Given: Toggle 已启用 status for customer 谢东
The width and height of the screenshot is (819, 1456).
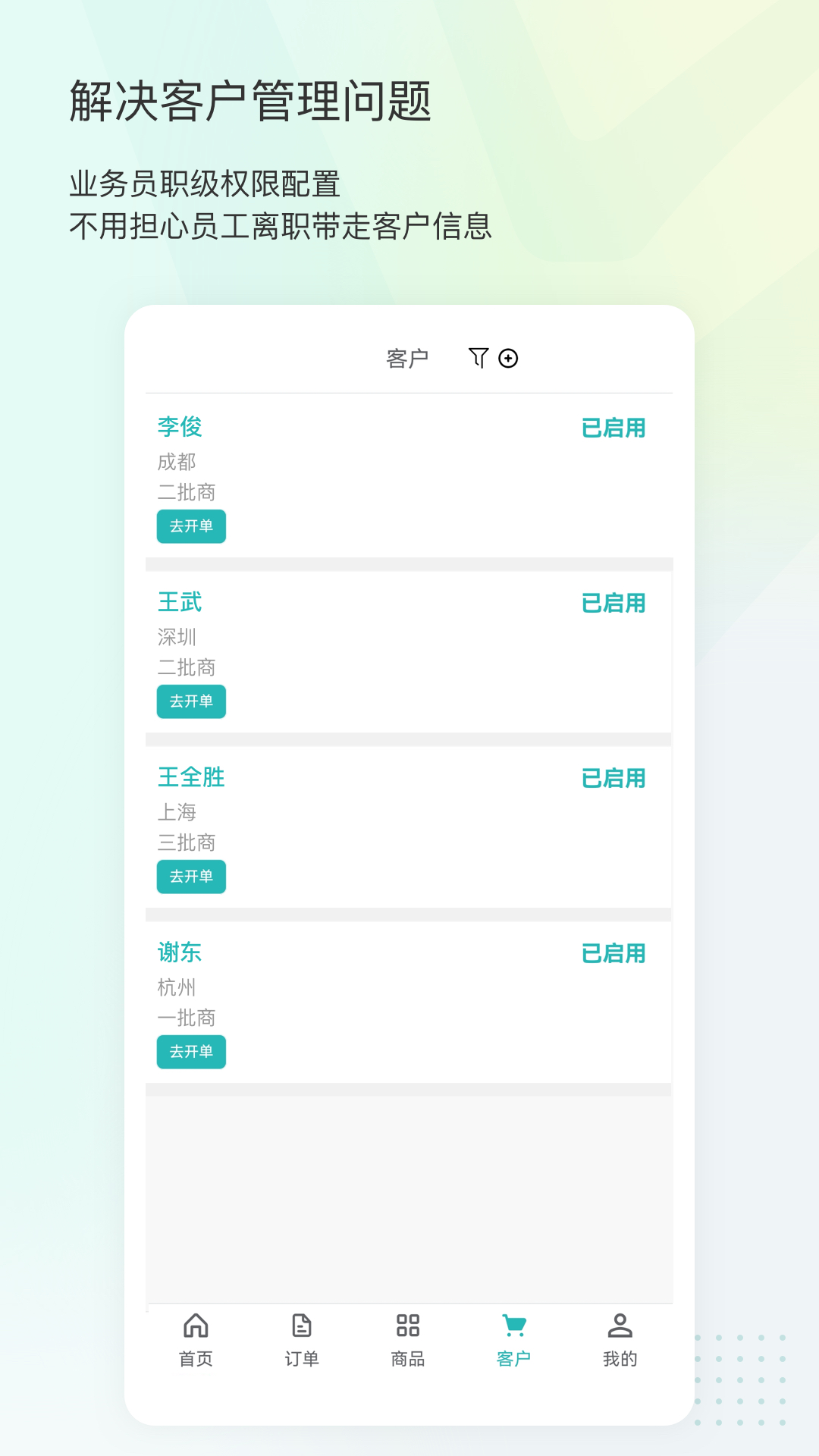Looking at the screenshot, I should tap(615, 954).
